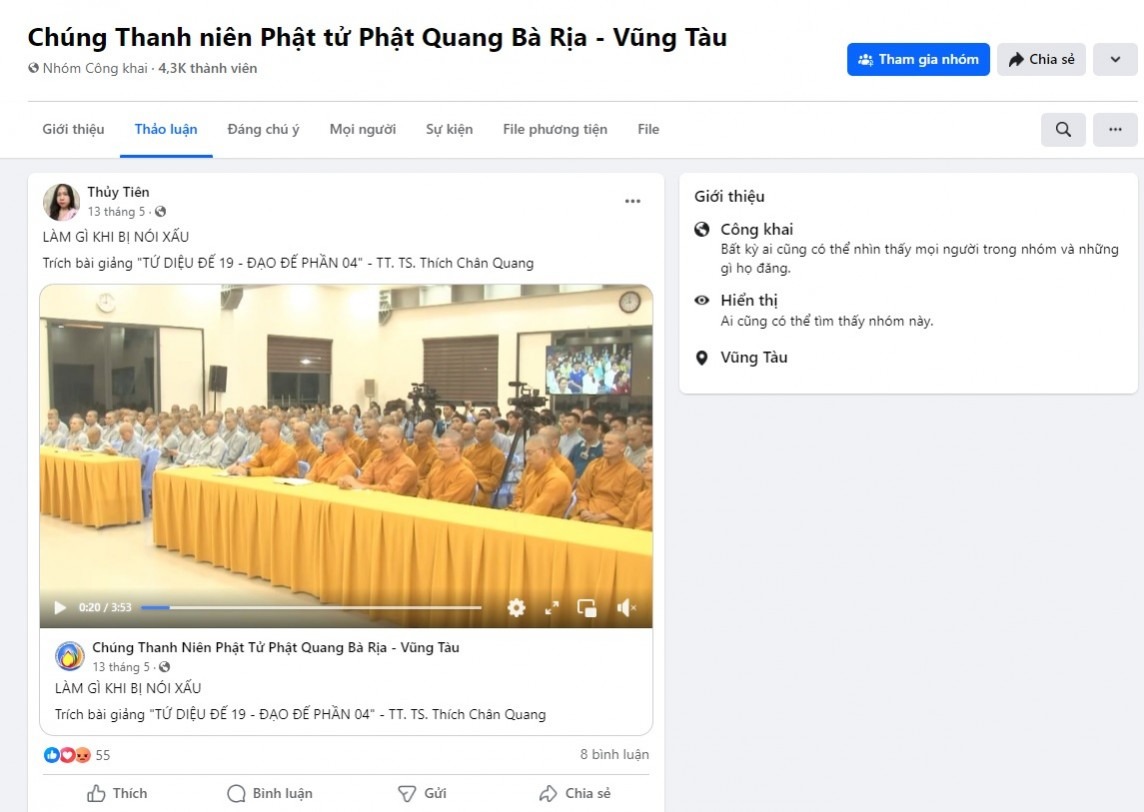Like the post with Thích
The height and width of the screenshot is (812, 1144).
pyautogui.click(x=117, y=793)
